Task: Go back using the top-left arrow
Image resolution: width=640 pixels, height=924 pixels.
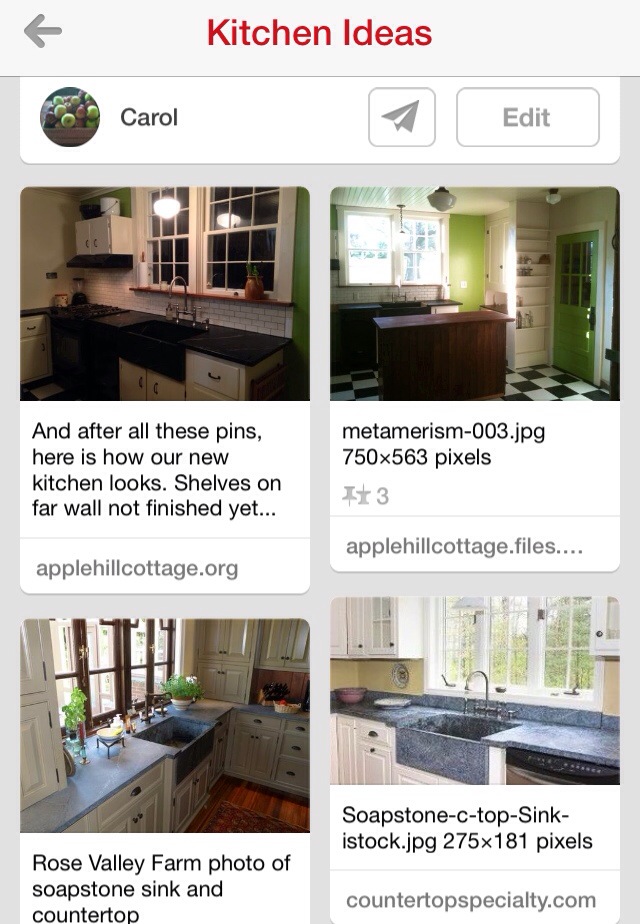Action: pyautogui.click(x=43, y=32)
